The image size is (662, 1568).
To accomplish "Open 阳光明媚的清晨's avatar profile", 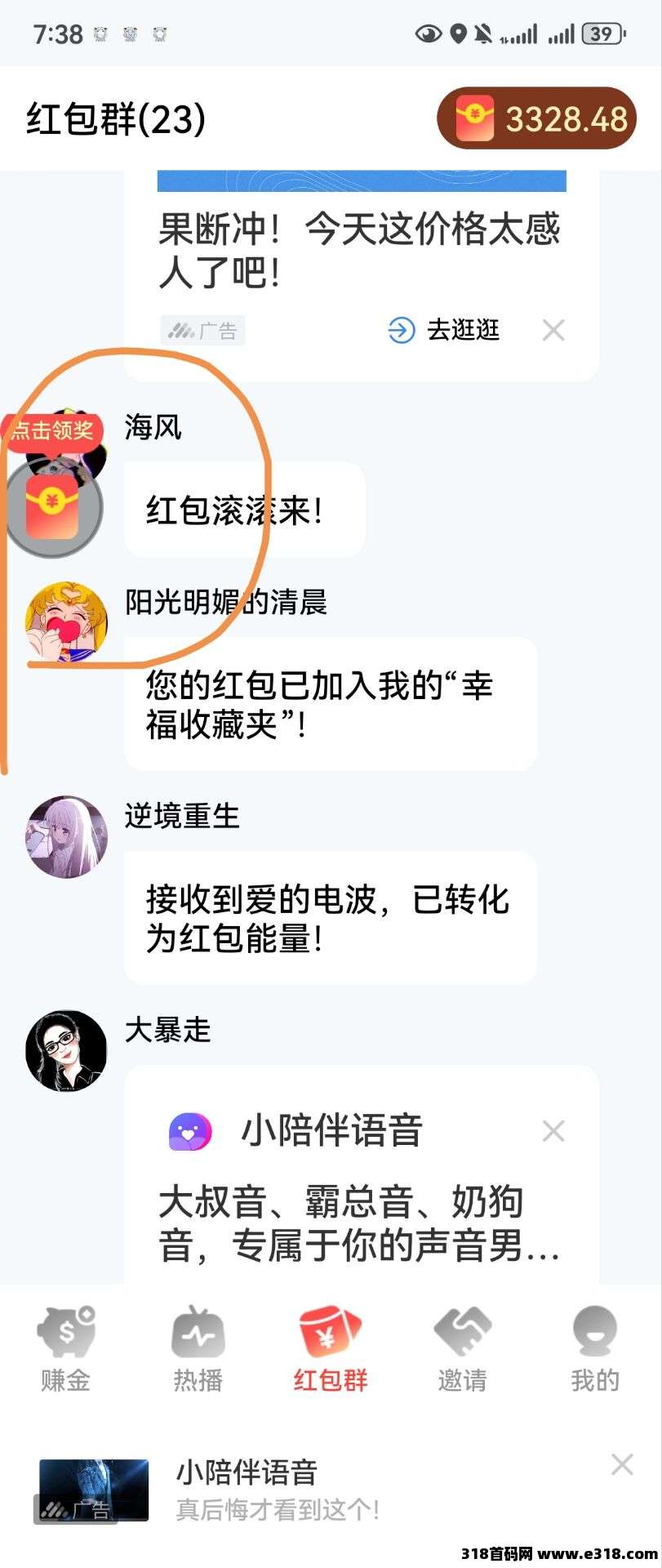I will pyautogui.click(x=66, y=622).
